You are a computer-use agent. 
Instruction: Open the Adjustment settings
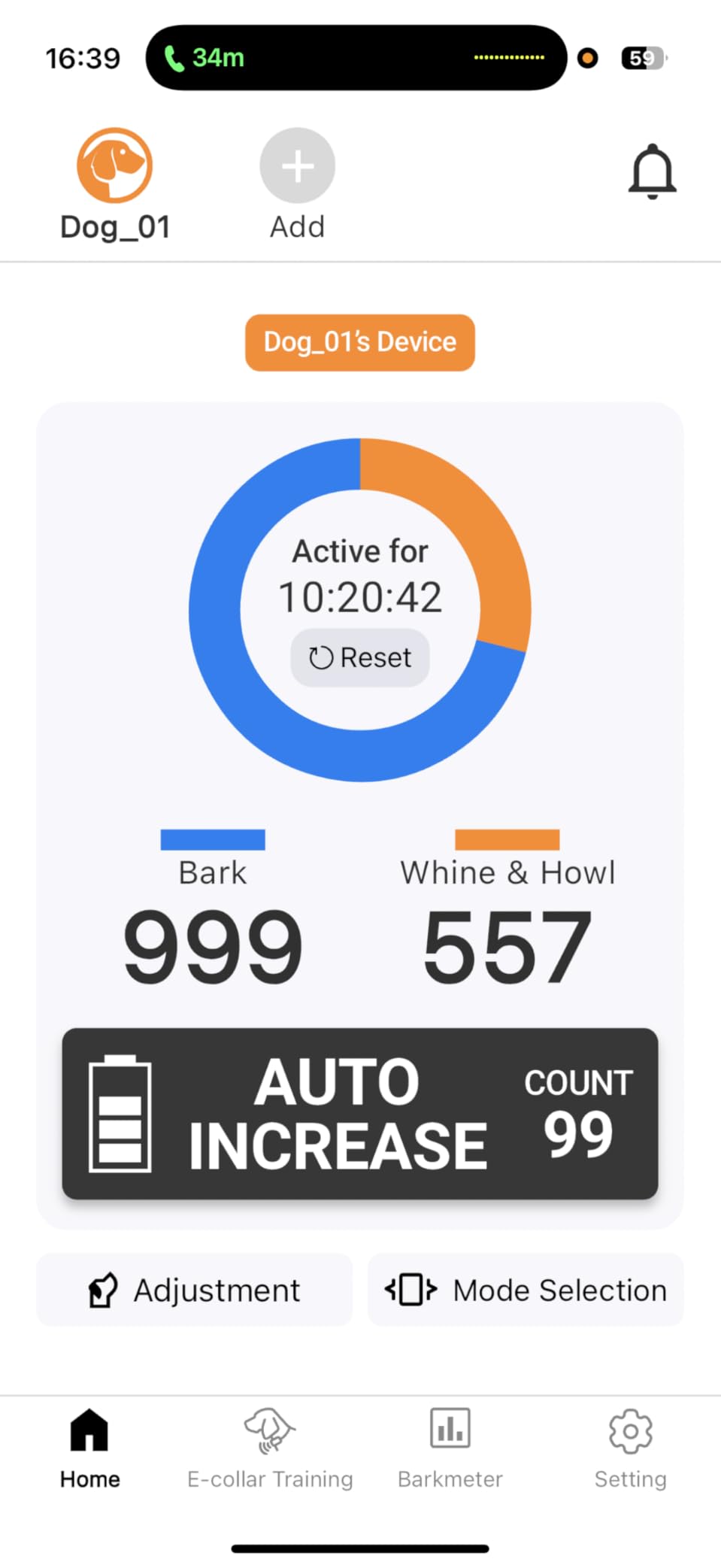194,1290
